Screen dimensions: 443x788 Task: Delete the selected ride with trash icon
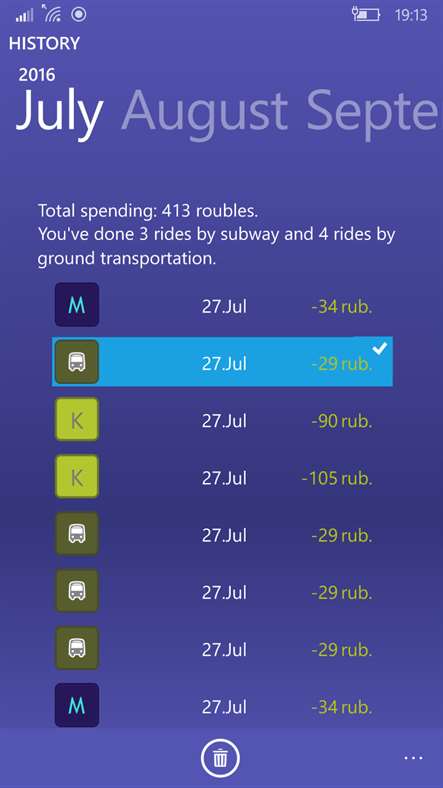click(x=220, y=757)
